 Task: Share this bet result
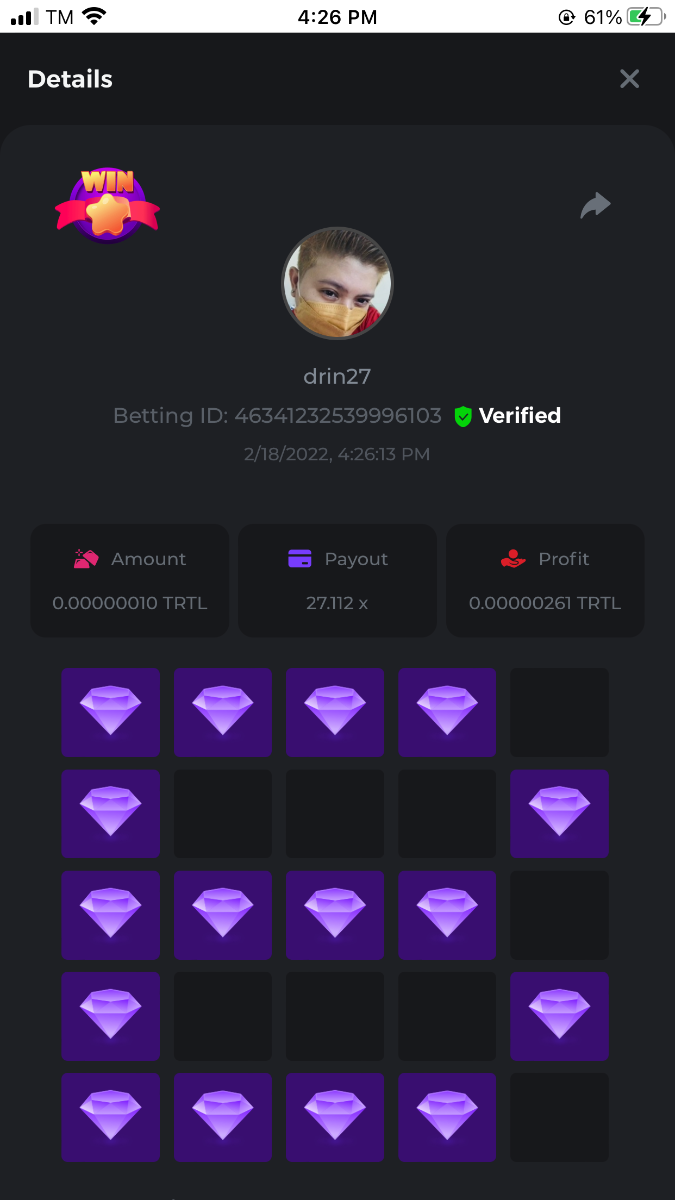click(595, 206)
